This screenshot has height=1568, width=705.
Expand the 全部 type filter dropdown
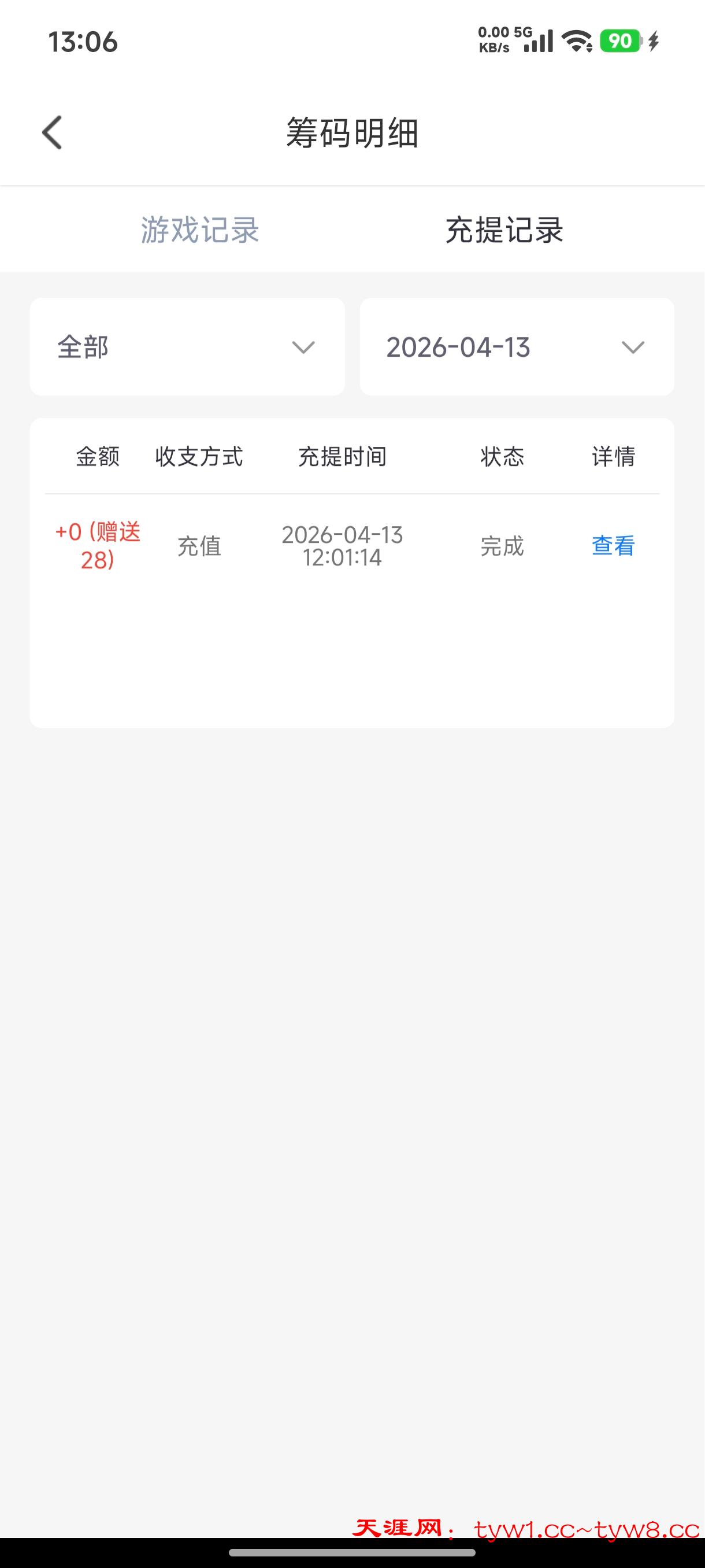click(187, 347)
